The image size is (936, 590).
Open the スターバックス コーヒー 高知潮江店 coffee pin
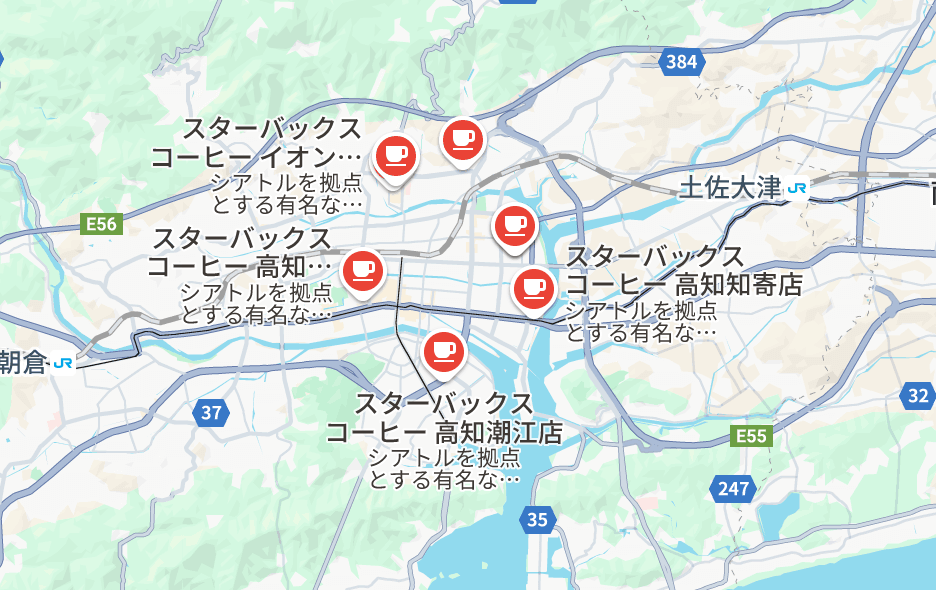pos(442,350)
